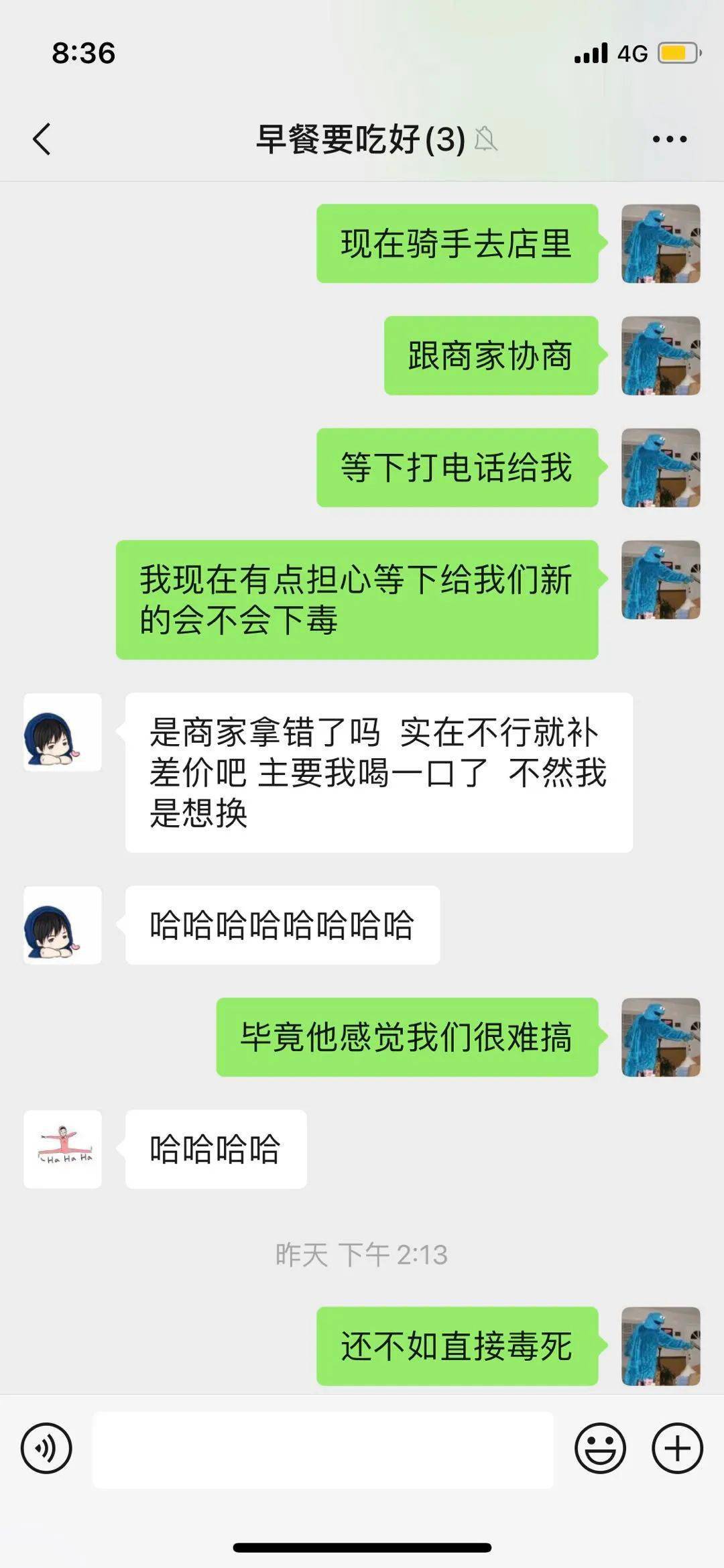Image resolution: width=724 pixels, height=1568 pixels.
Task: Open profile of sender who wrote 哈哈哈哈
Action: pyautogui.click(x=63, y=1149)
